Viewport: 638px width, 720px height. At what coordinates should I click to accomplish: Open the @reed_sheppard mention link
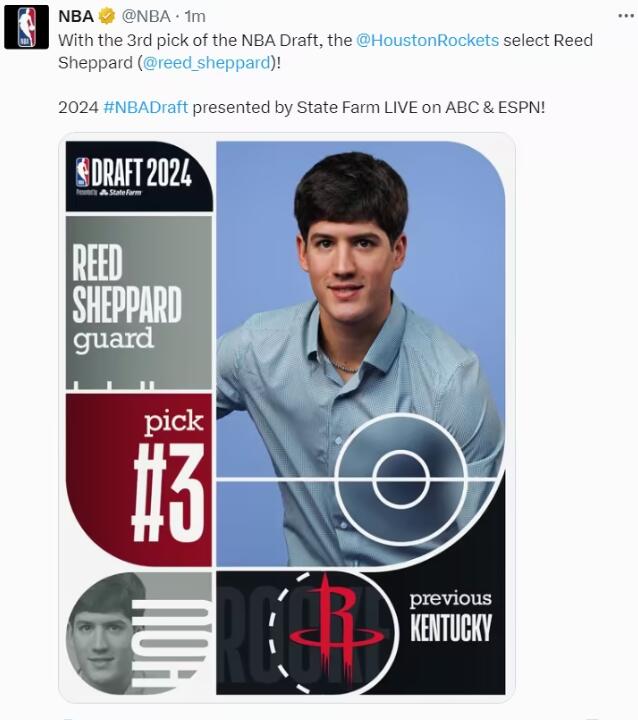[x=204, y=62]
